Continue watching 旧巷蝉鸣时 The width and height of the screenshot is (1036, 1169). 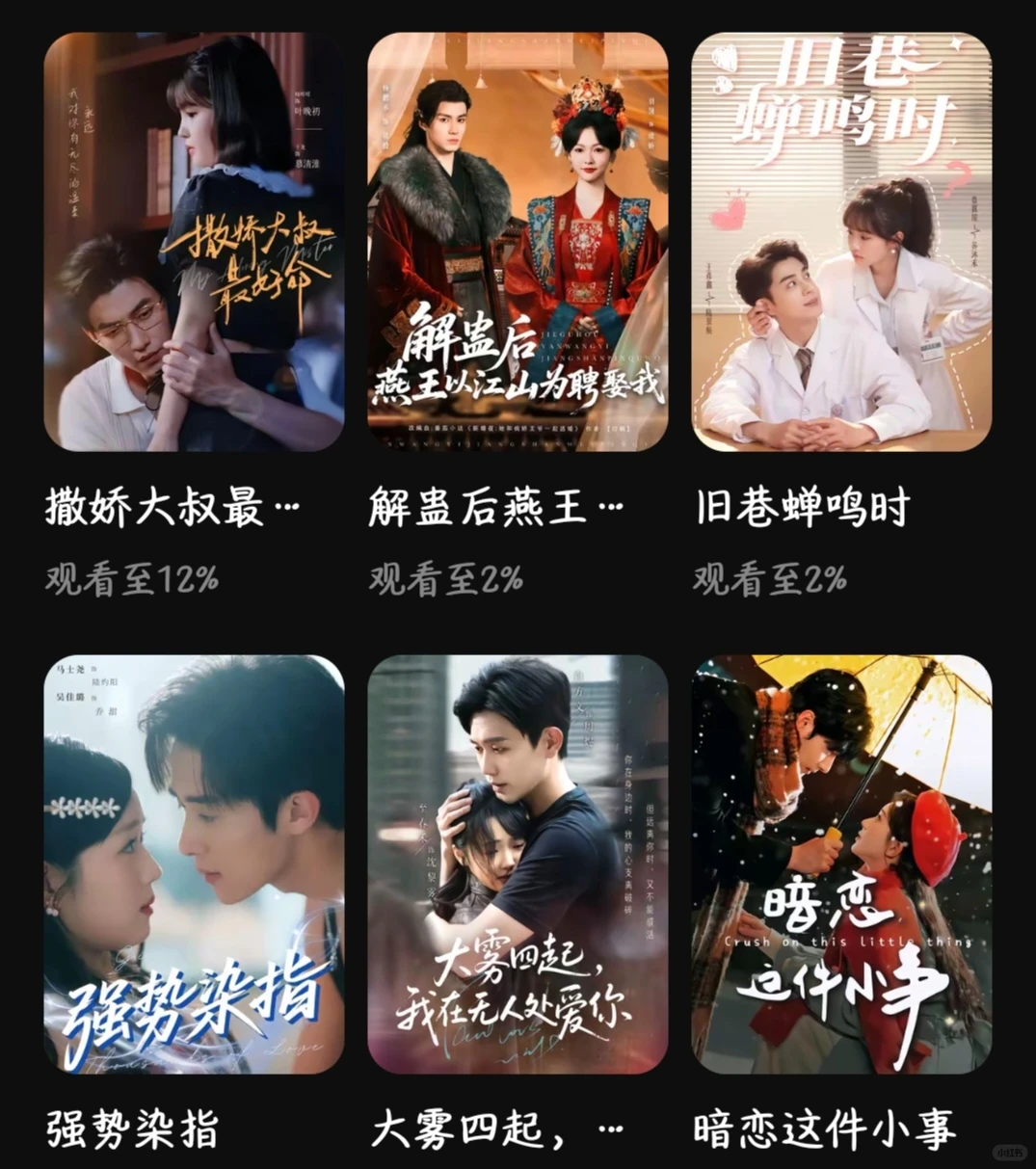click(x=841, y=242)
